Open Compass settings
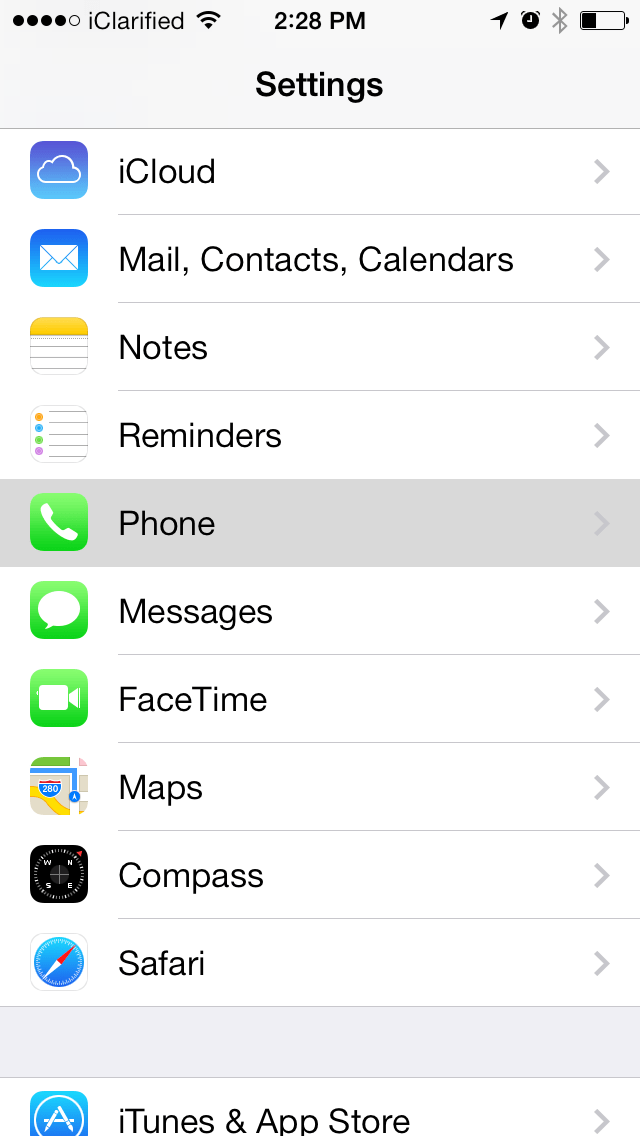Image resolution: width=640 pixels, height=1136 pixels. [320, 875]
